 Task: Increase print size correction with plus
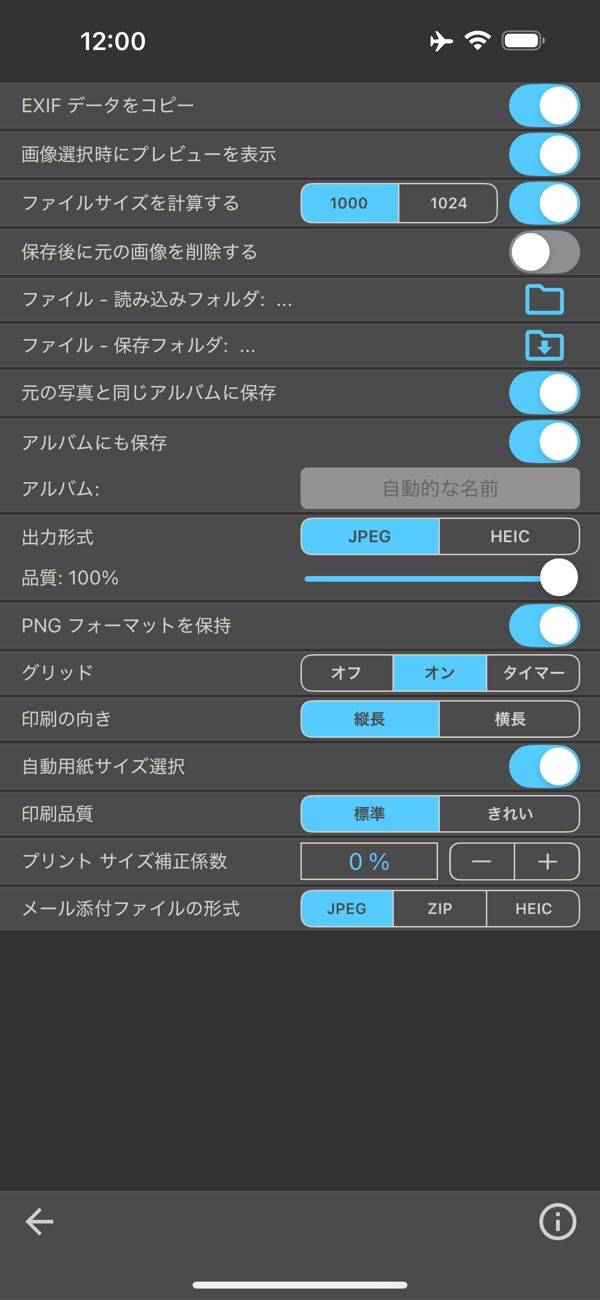(x=547, y=861)
